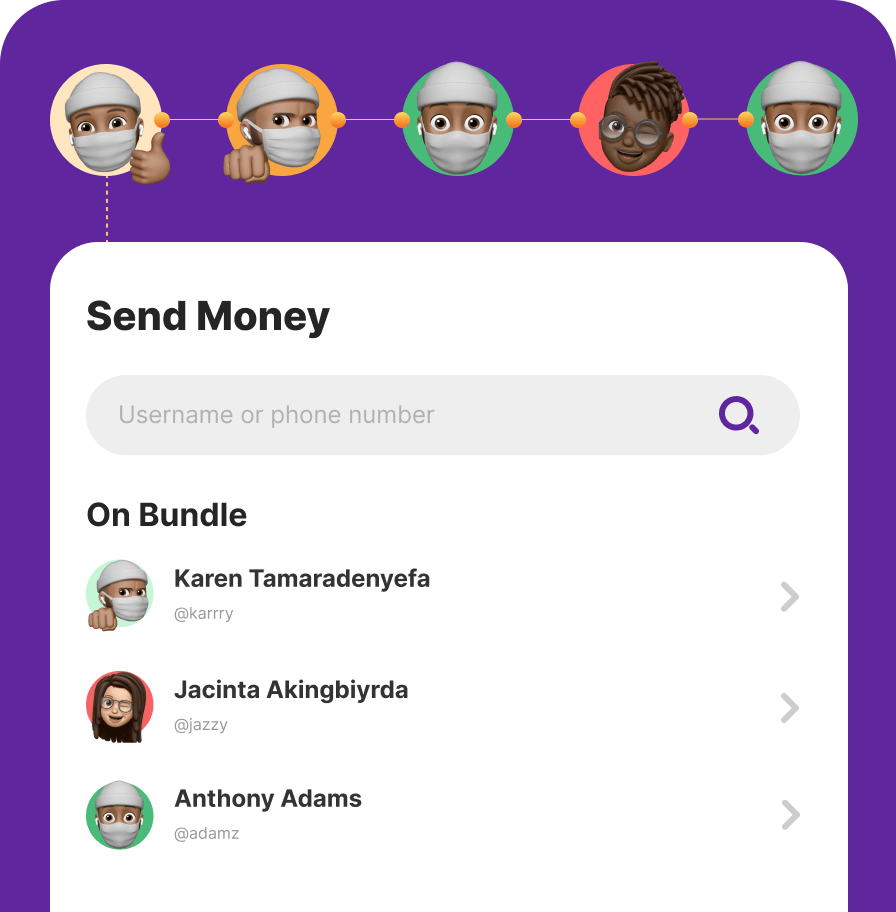
Task: Tap the purple search magnifier icon
Action: point(738,415)
